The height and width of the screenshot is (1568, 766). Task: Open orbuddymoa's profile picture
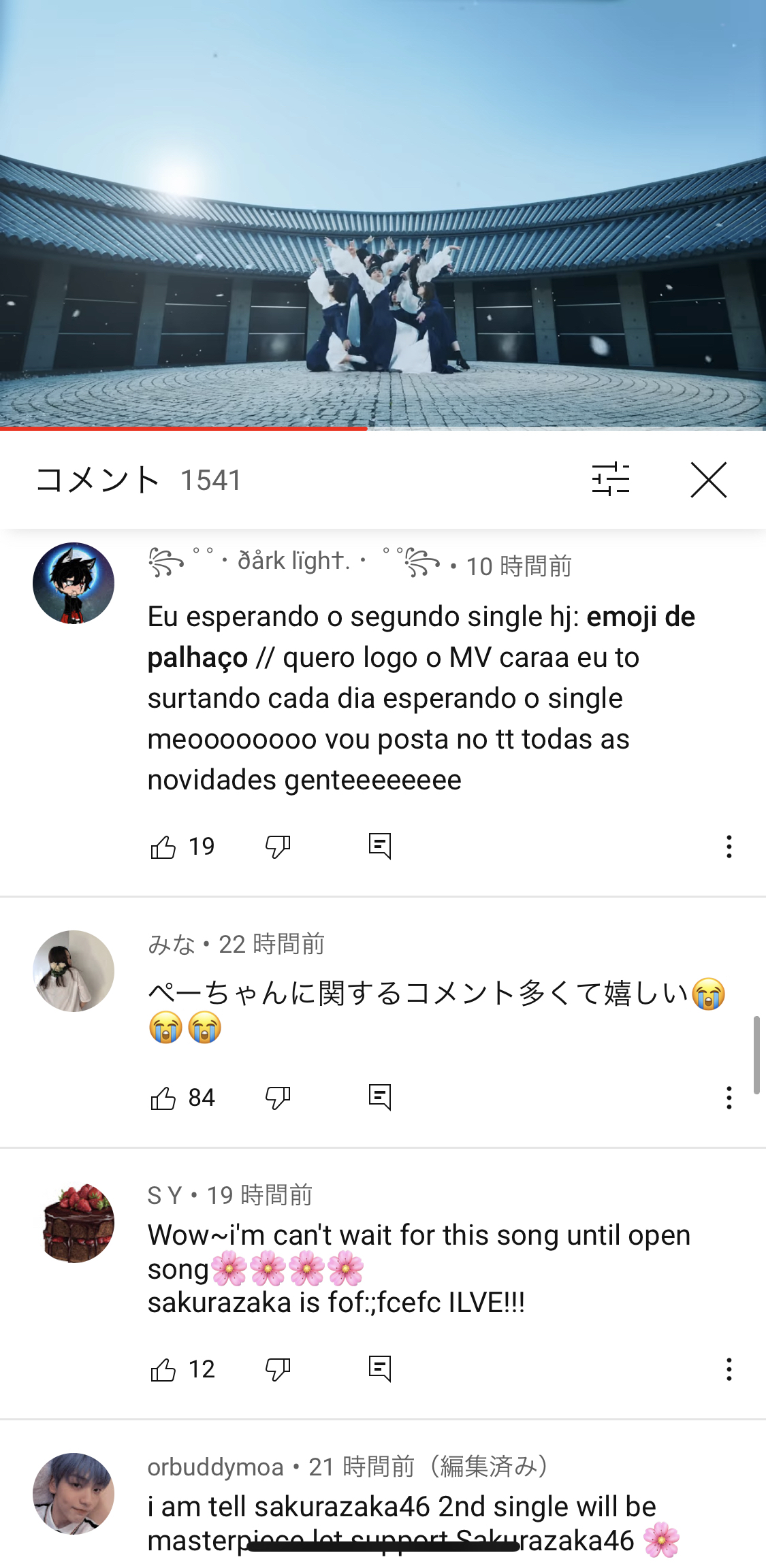(74, 1494)
